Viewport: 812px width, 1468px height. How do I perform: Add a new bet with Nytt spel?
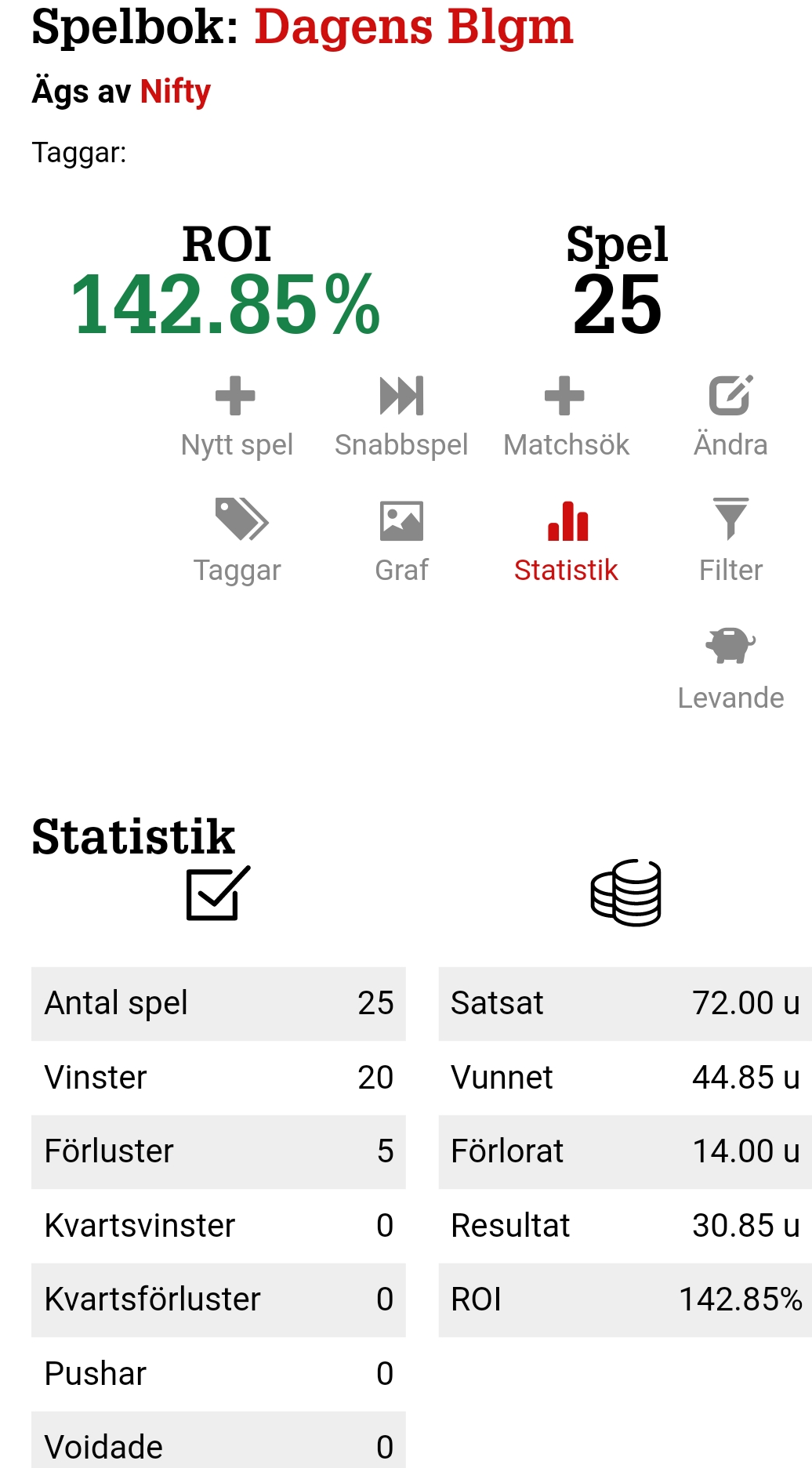(x=237, y=417)
